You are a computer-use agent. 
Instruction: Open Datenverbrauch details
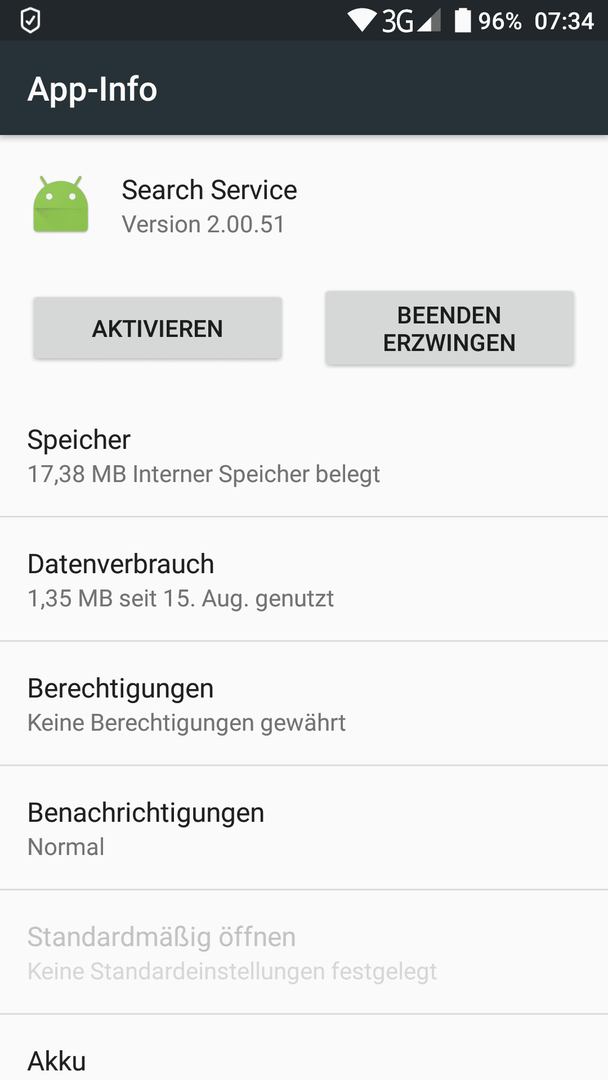[304, 579]
